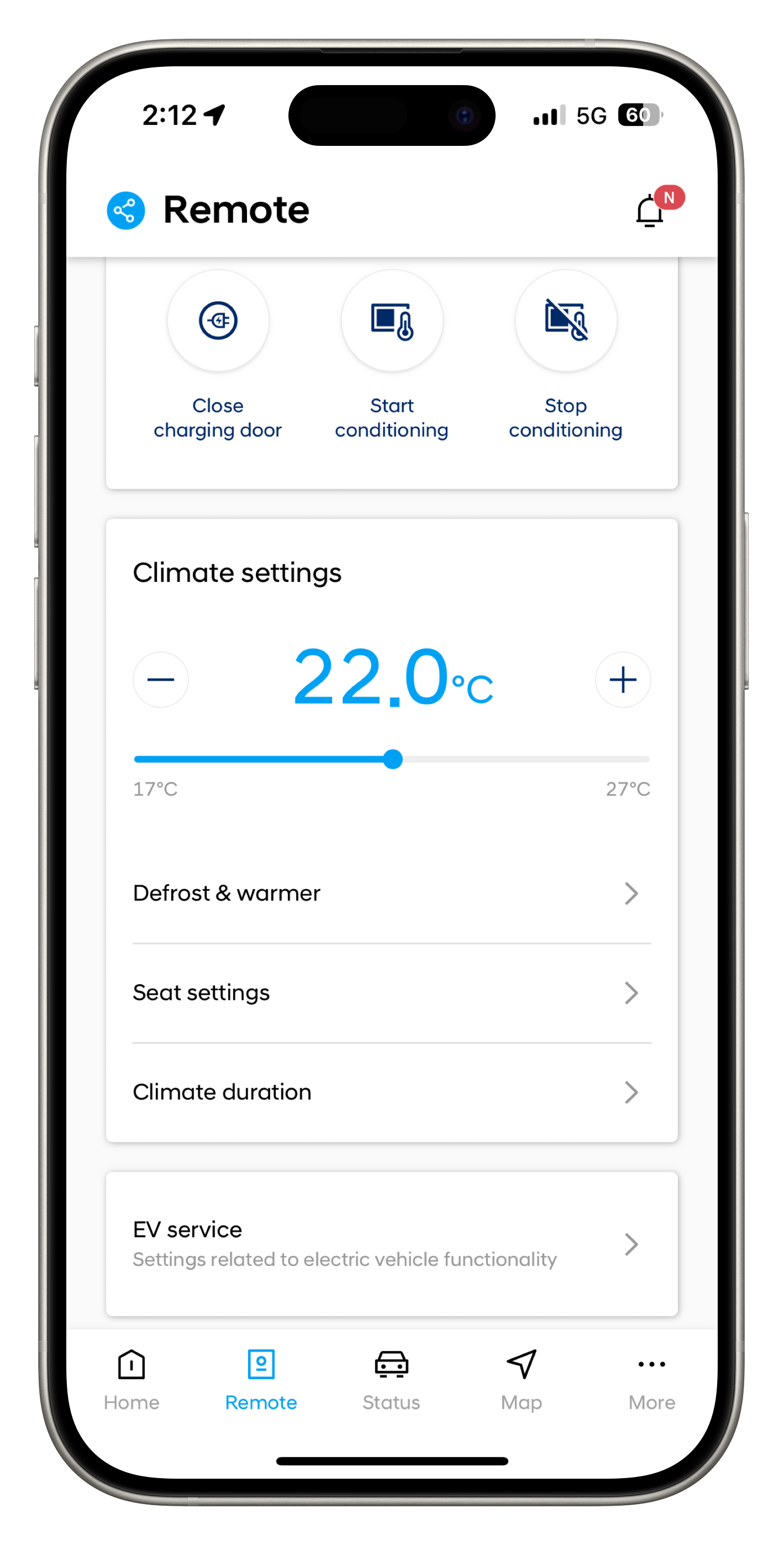Viewport: 784px width, 1545px height.
Task: Open Climate duration
Action: 392,1092
